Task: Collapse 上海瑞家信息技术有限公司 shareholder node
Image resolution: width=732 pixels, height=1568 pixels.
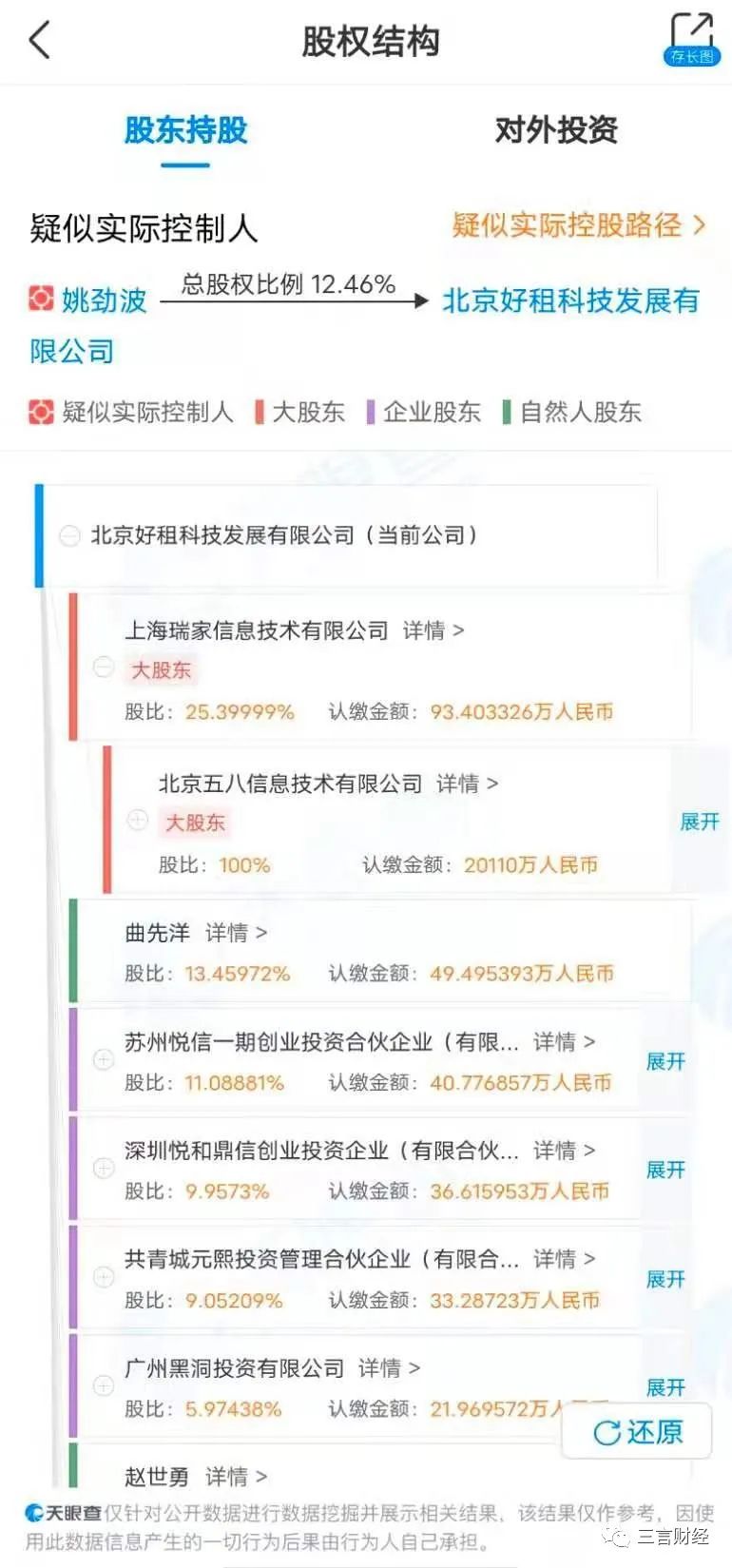Action: (104, 667)
